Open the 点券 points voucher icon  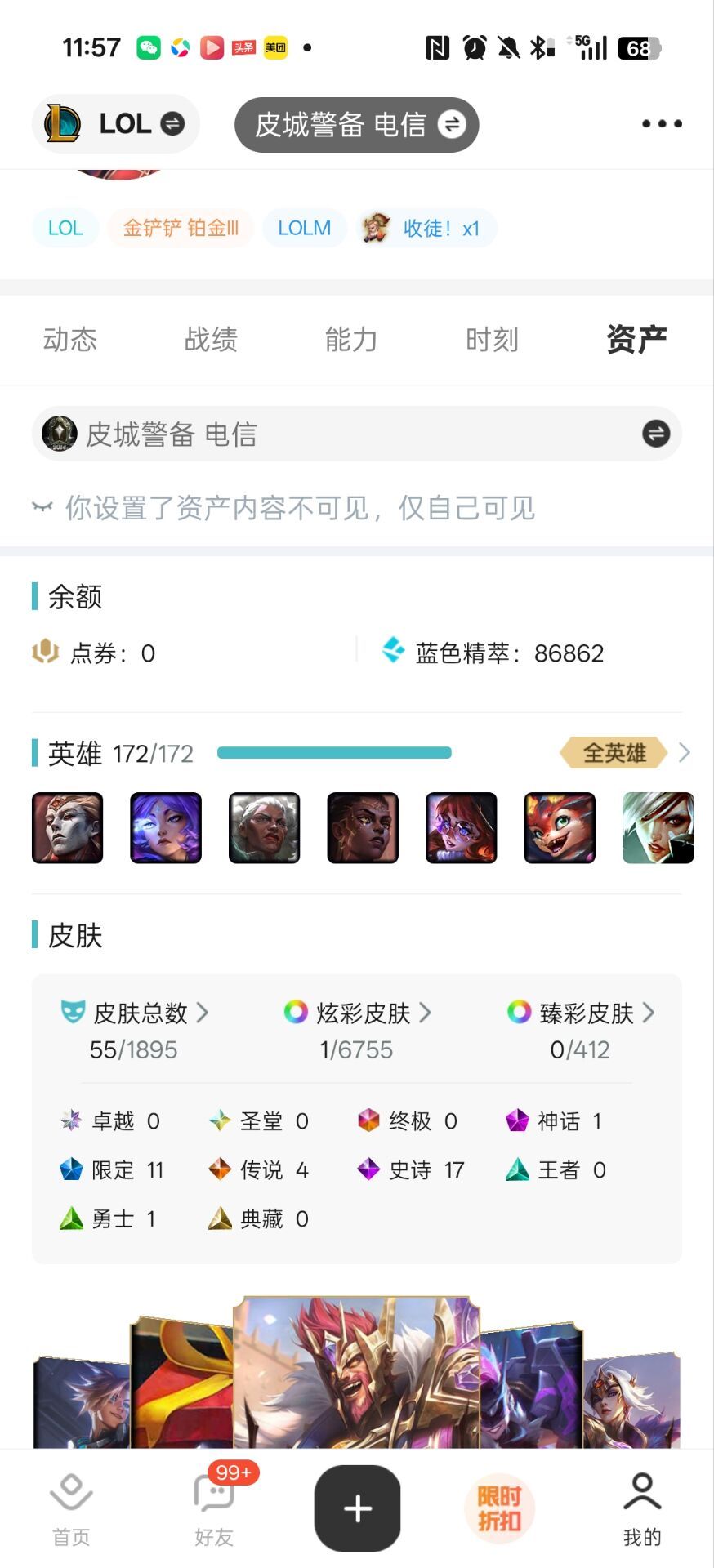click(x=46, y=652)
